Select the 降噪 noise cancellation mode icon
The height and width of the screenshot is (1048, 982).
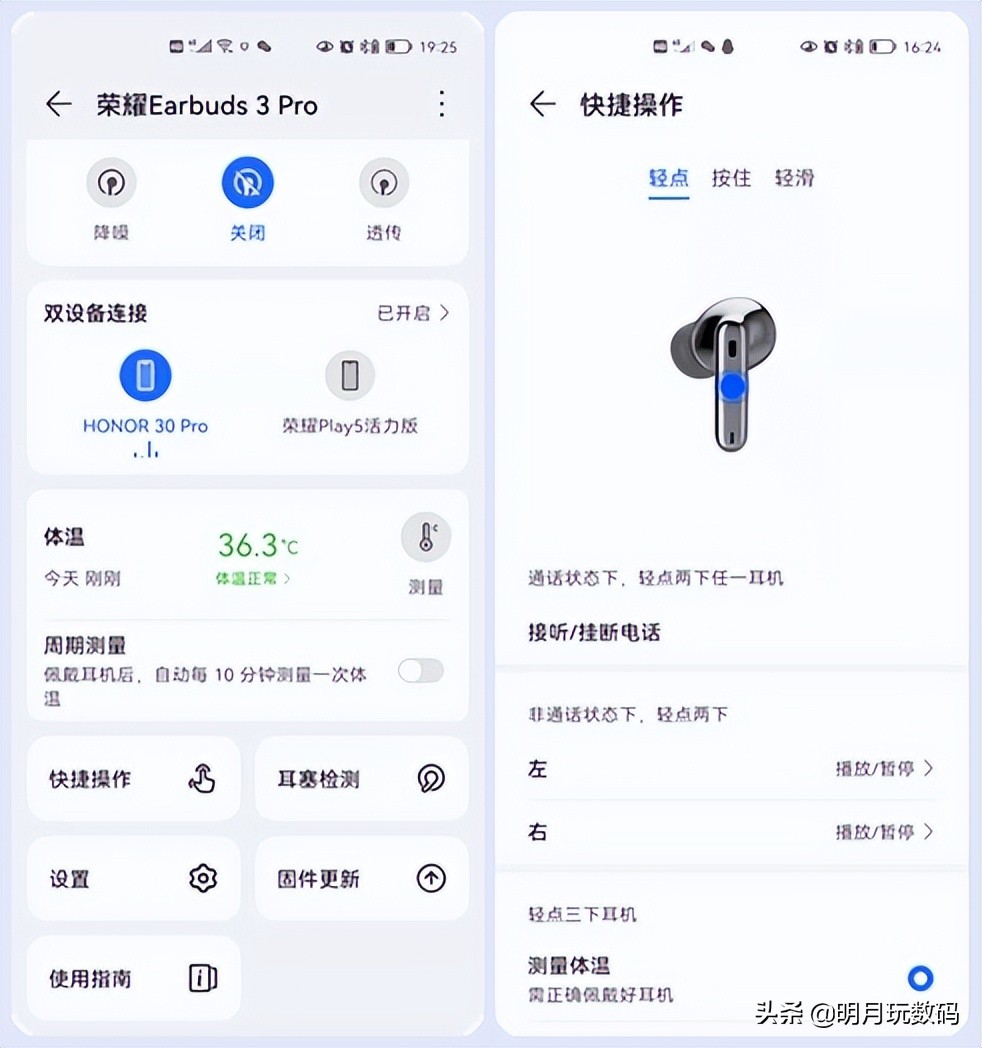[x=111, y=182]
